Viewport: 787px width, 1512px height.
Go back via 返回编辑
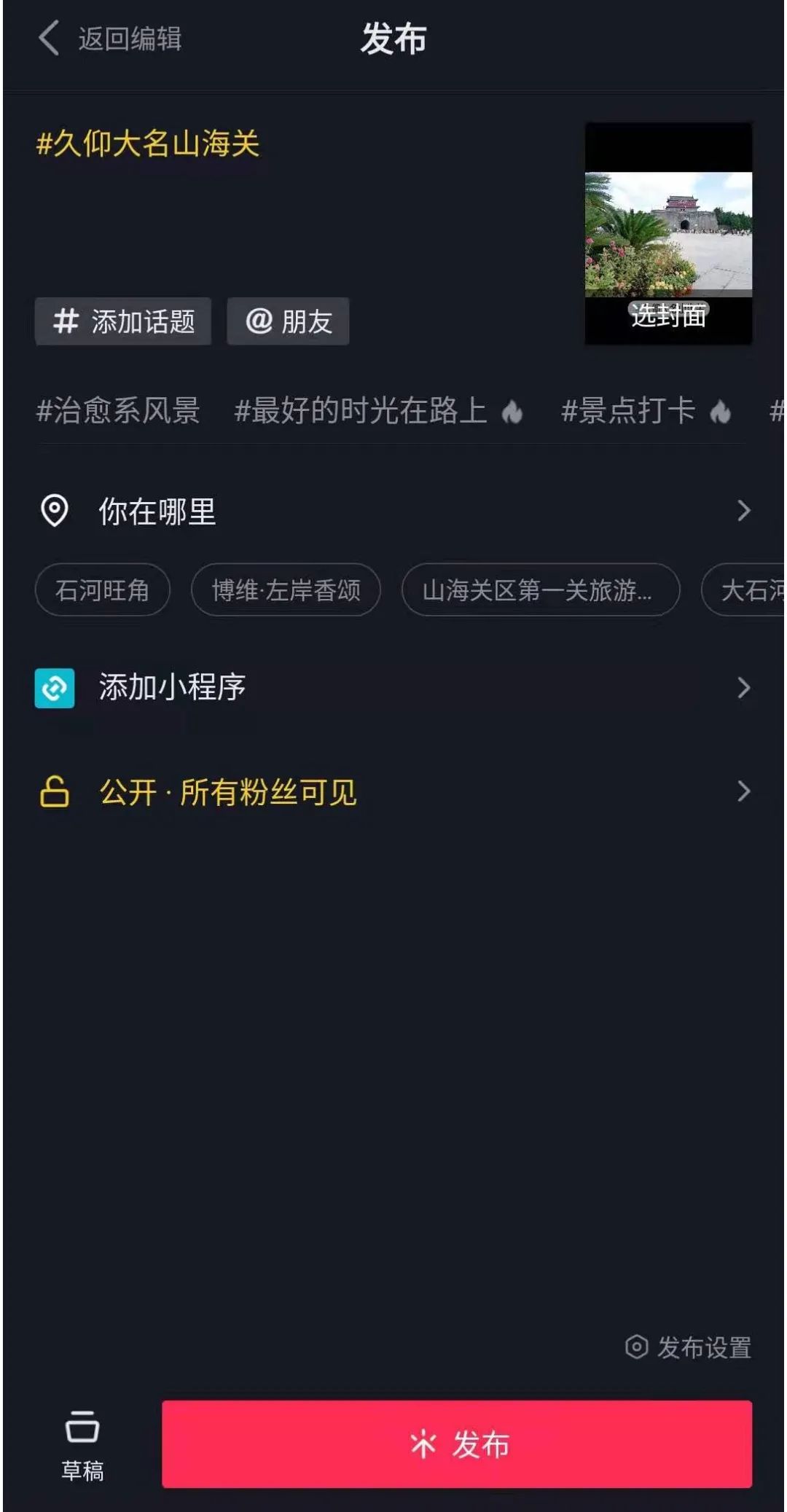pyautogui.click(x=109, y=39)
